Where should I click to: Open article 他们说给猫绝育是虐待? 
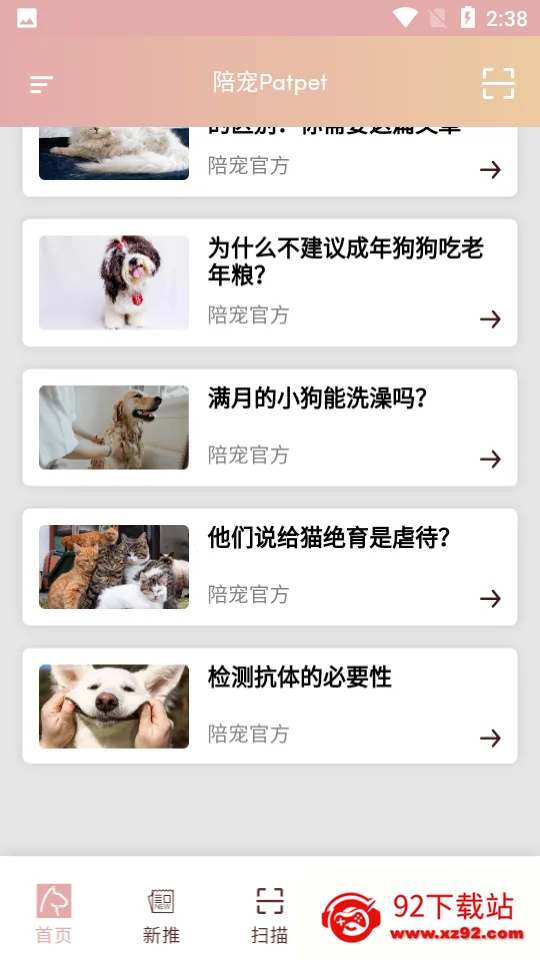[x=270, y=567]
